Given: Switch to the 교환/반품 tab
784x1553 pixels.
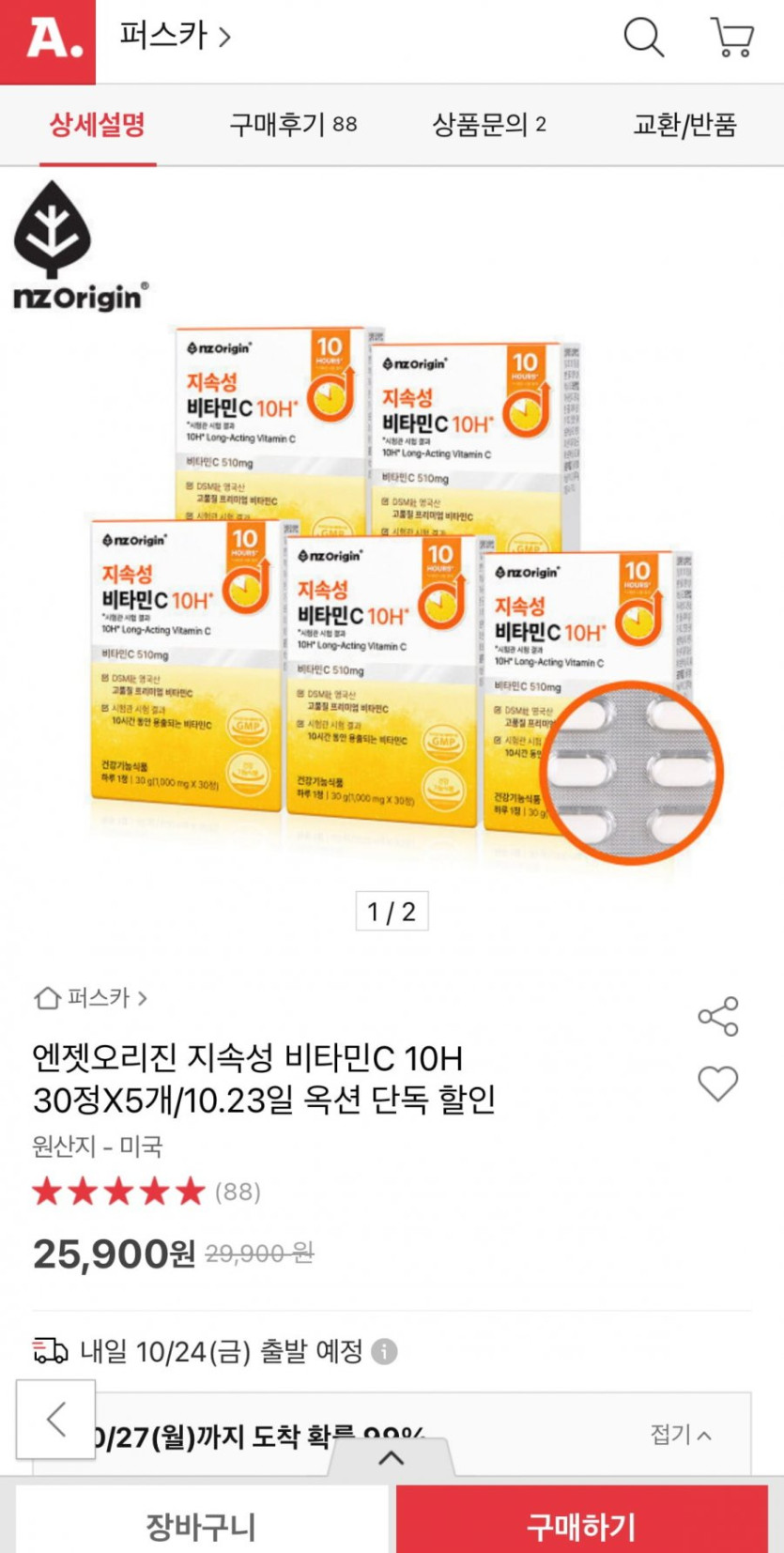Looking at the screenshot, I should pos(684,125).
